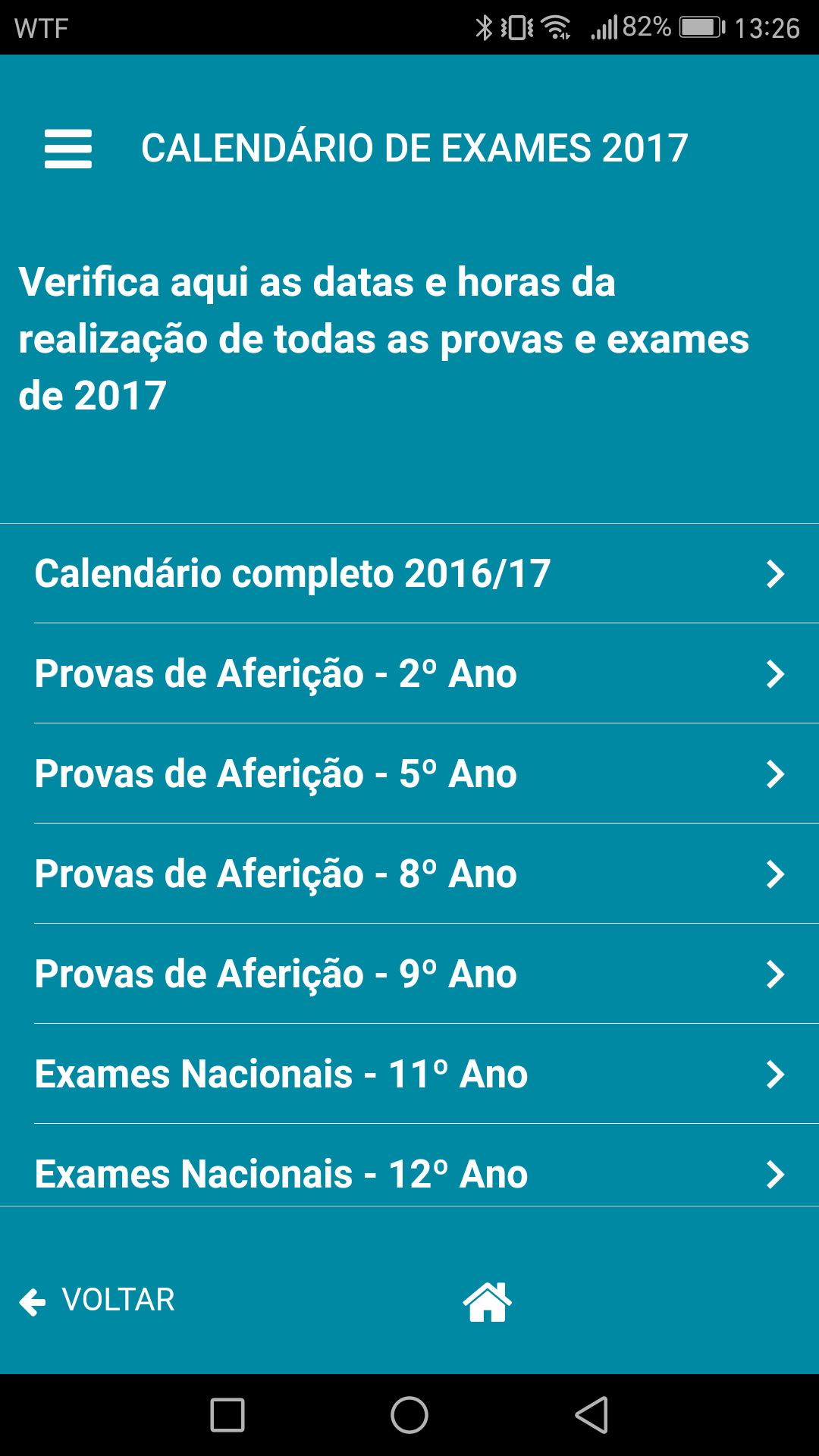View Provas de Aferição - 5º Ano
Image resolution: width=819 pixels, height=1456 pixels.
click(409, 774)
